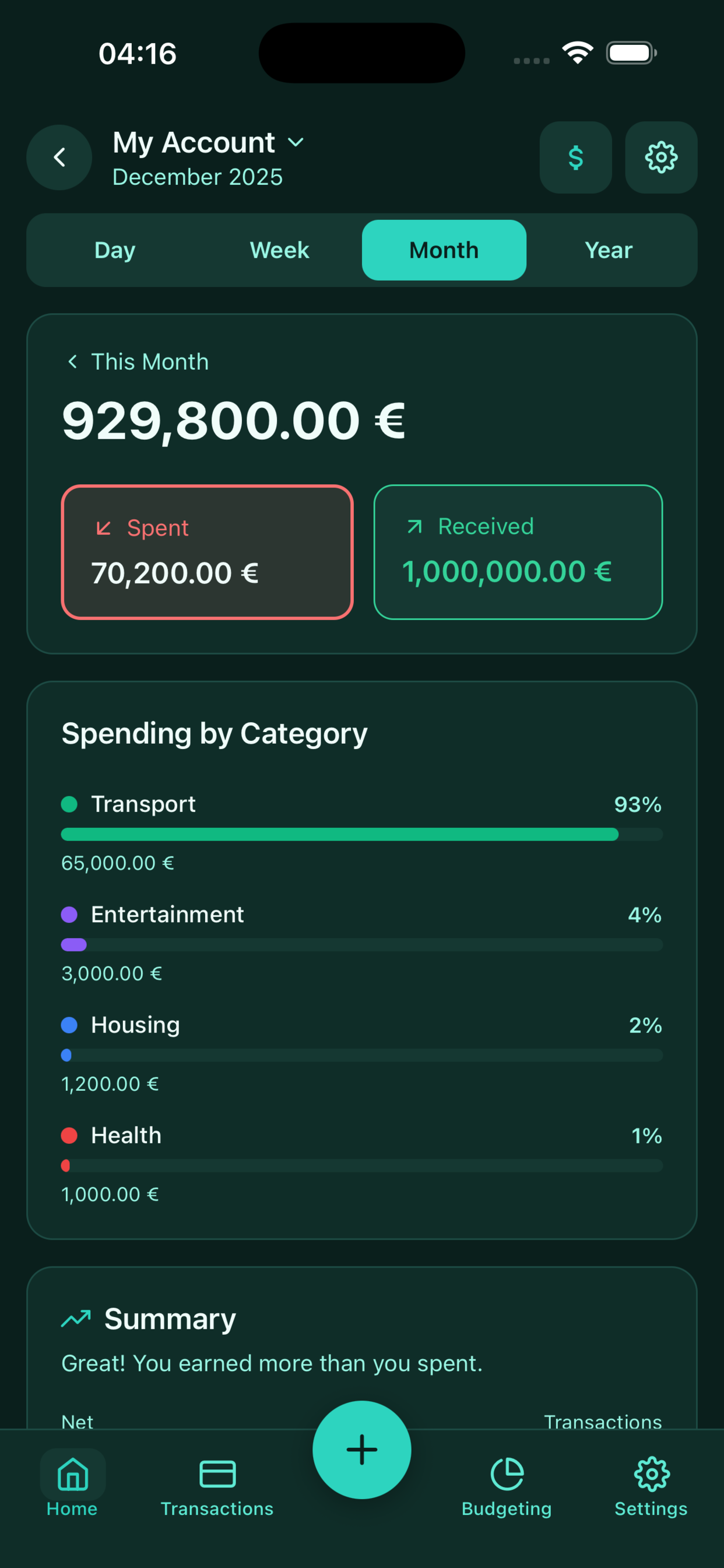Go to previous month via This Month chevron

coord(72,362)
